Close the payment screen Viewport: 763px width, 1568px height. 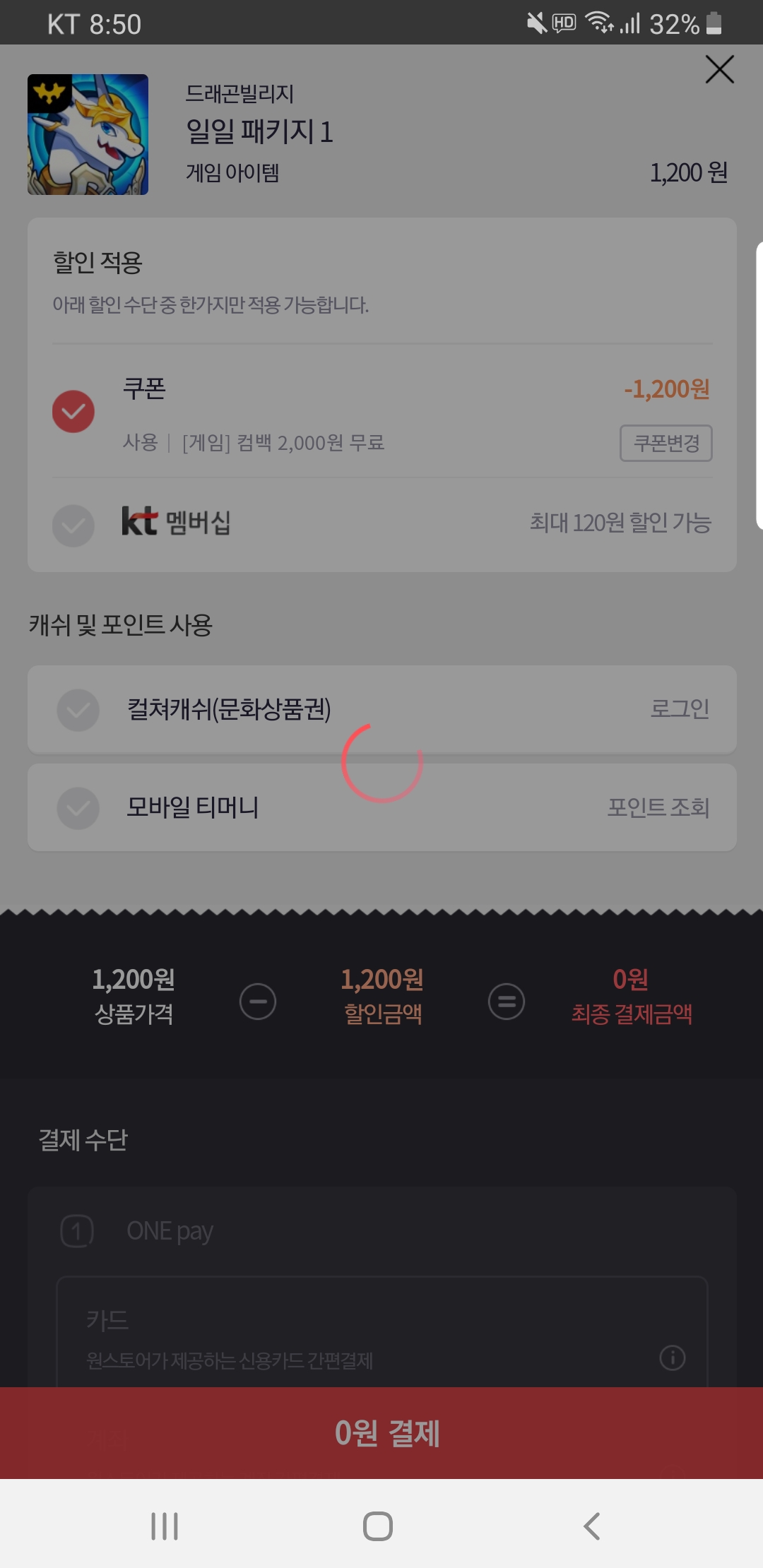pos(719,69)
